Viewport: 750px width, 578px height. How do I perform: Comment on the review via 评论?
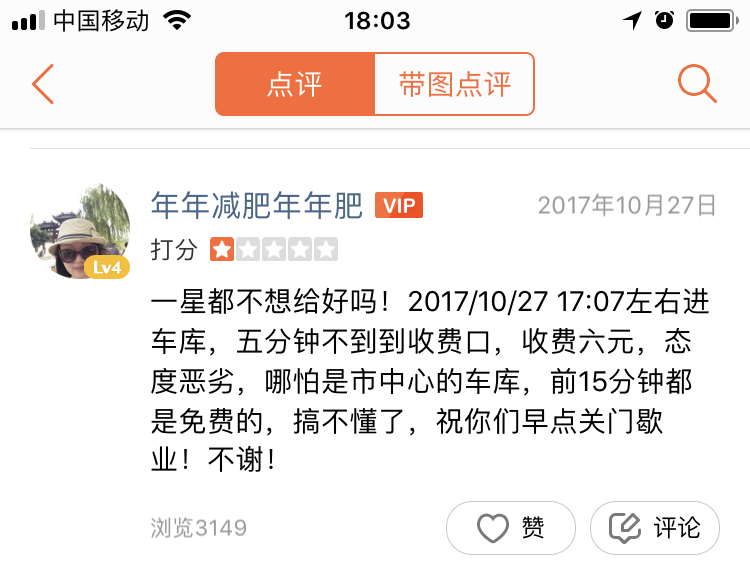(x=655, y=527)
